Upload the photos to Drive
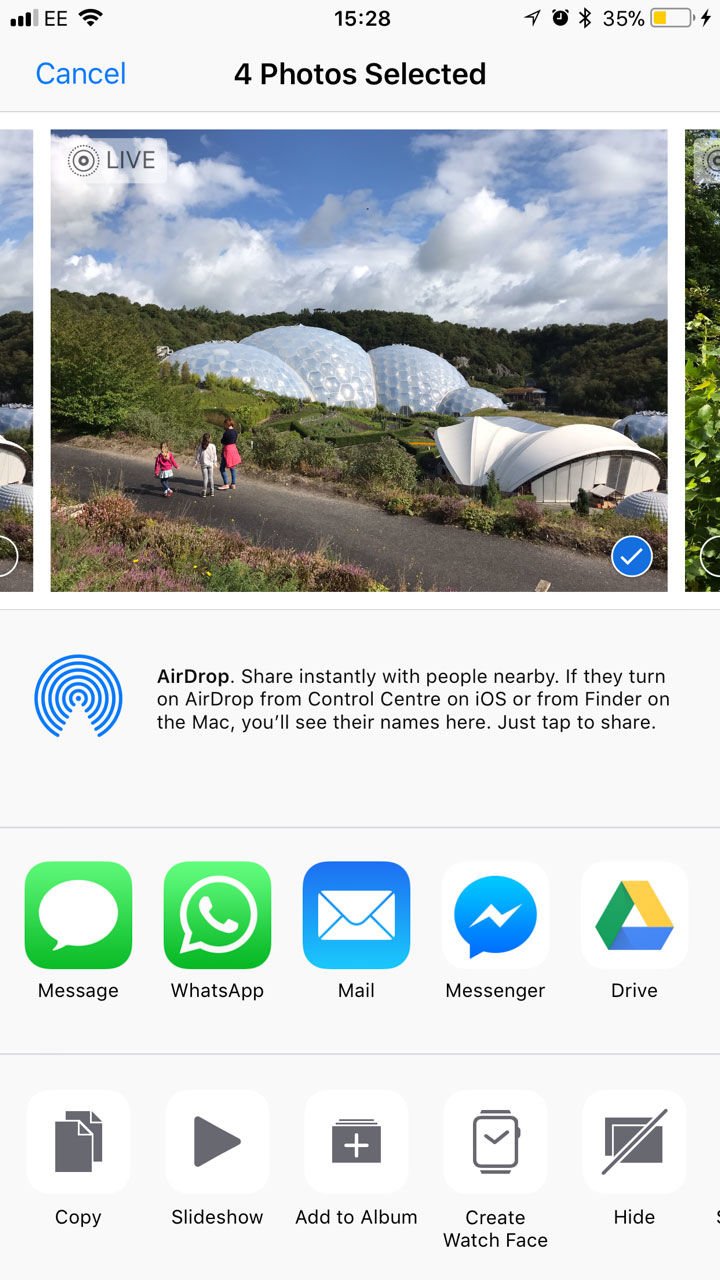 click(634, 915)
